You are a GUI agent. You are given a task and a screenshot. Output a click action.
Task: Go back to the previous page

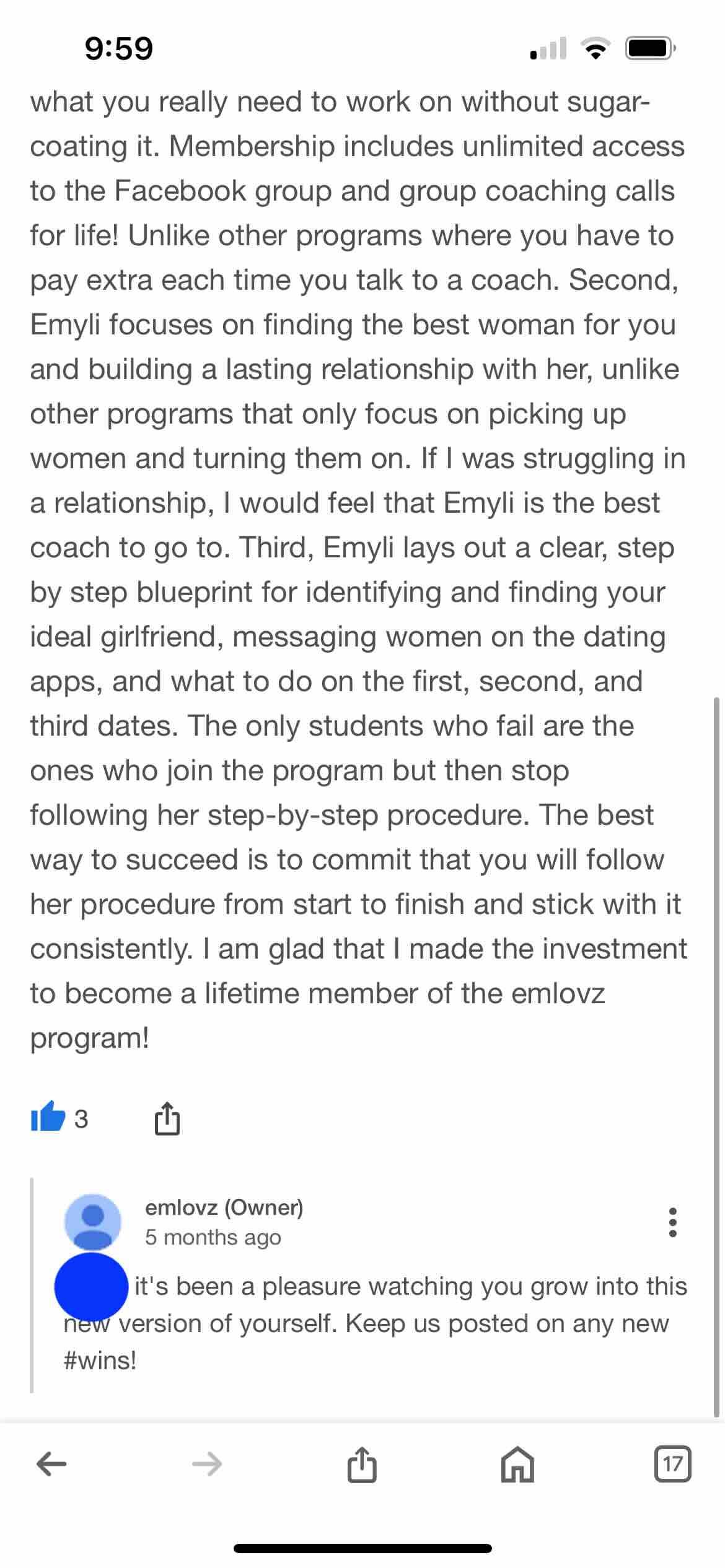pos(51,1464)
